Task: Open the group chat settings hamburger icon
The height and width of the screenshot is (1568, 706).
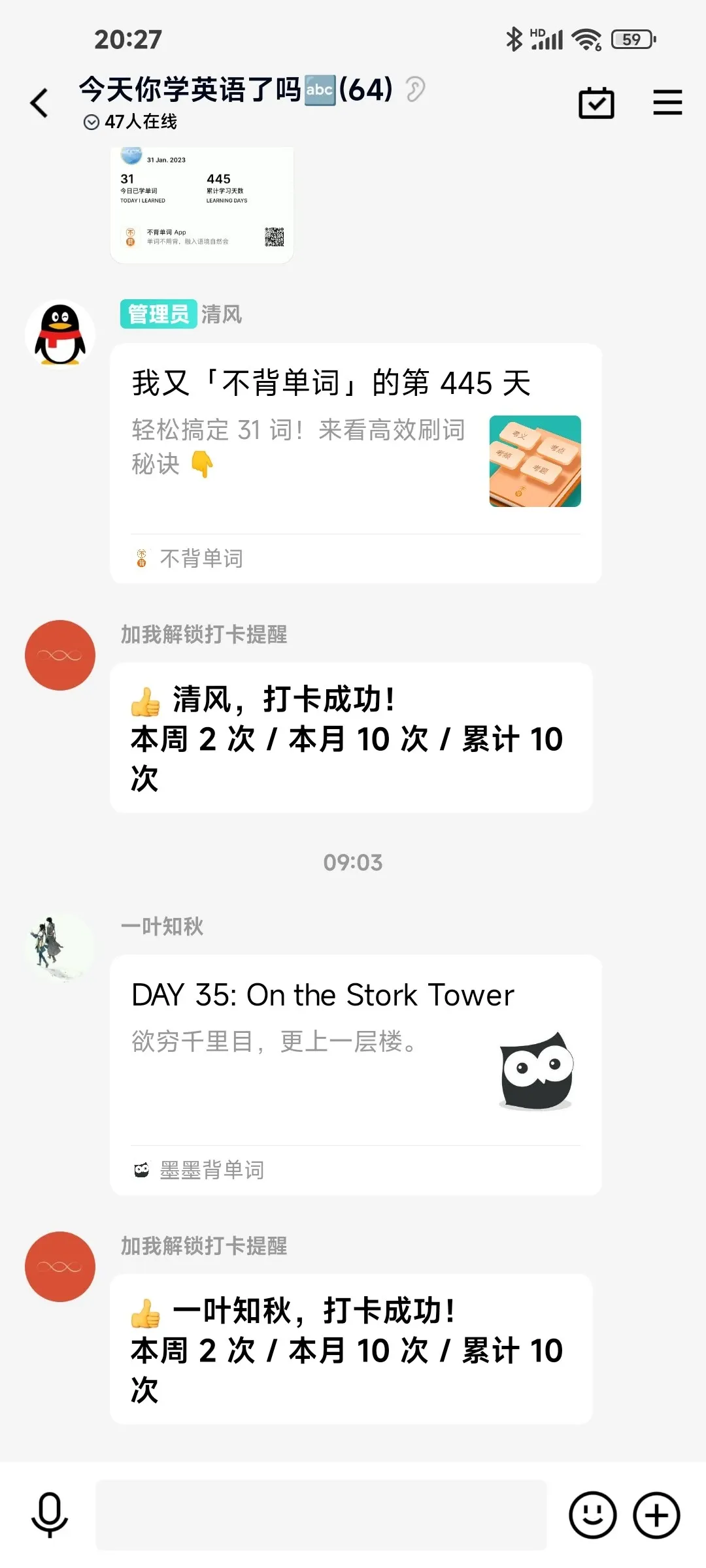Action: 667,103
